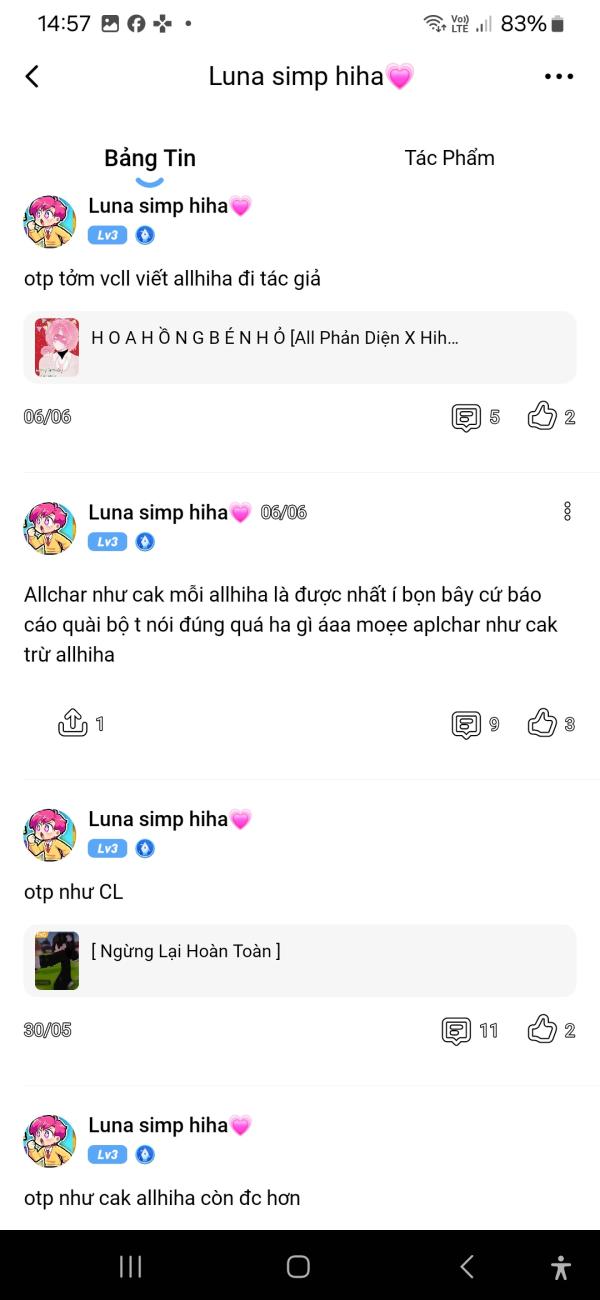
Task: Like the Allchar như cak post
Action: pos(551,724)
